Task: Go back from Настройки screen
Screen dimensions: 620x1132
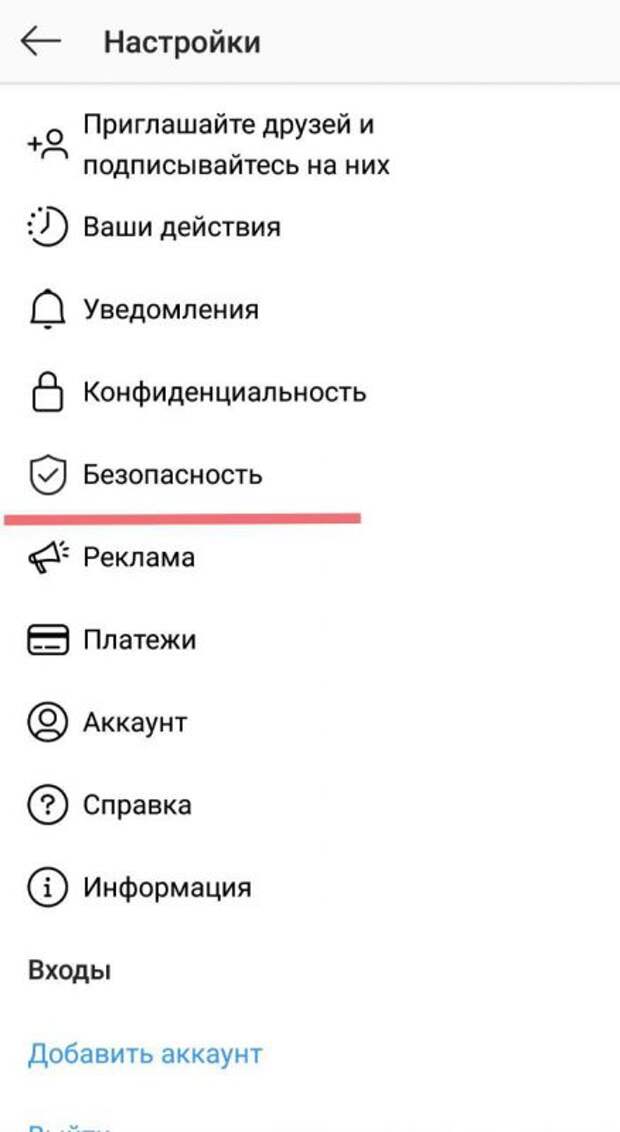Action: click(x=40, y=42)
